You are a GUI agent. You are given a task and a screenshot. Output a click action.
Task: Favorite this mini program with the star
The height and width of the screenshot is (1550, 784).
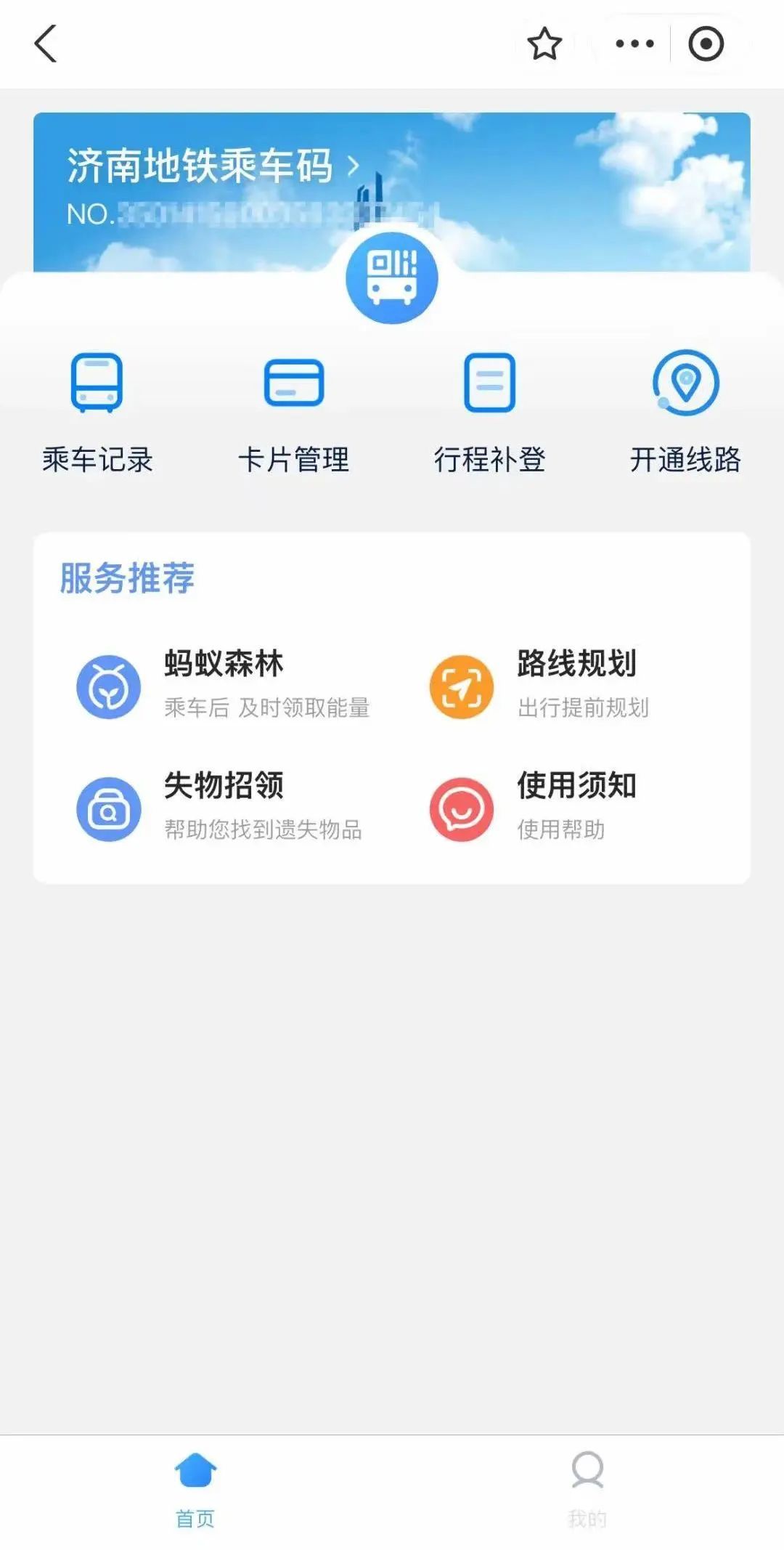pyautogui.click(x=544, y=44)
